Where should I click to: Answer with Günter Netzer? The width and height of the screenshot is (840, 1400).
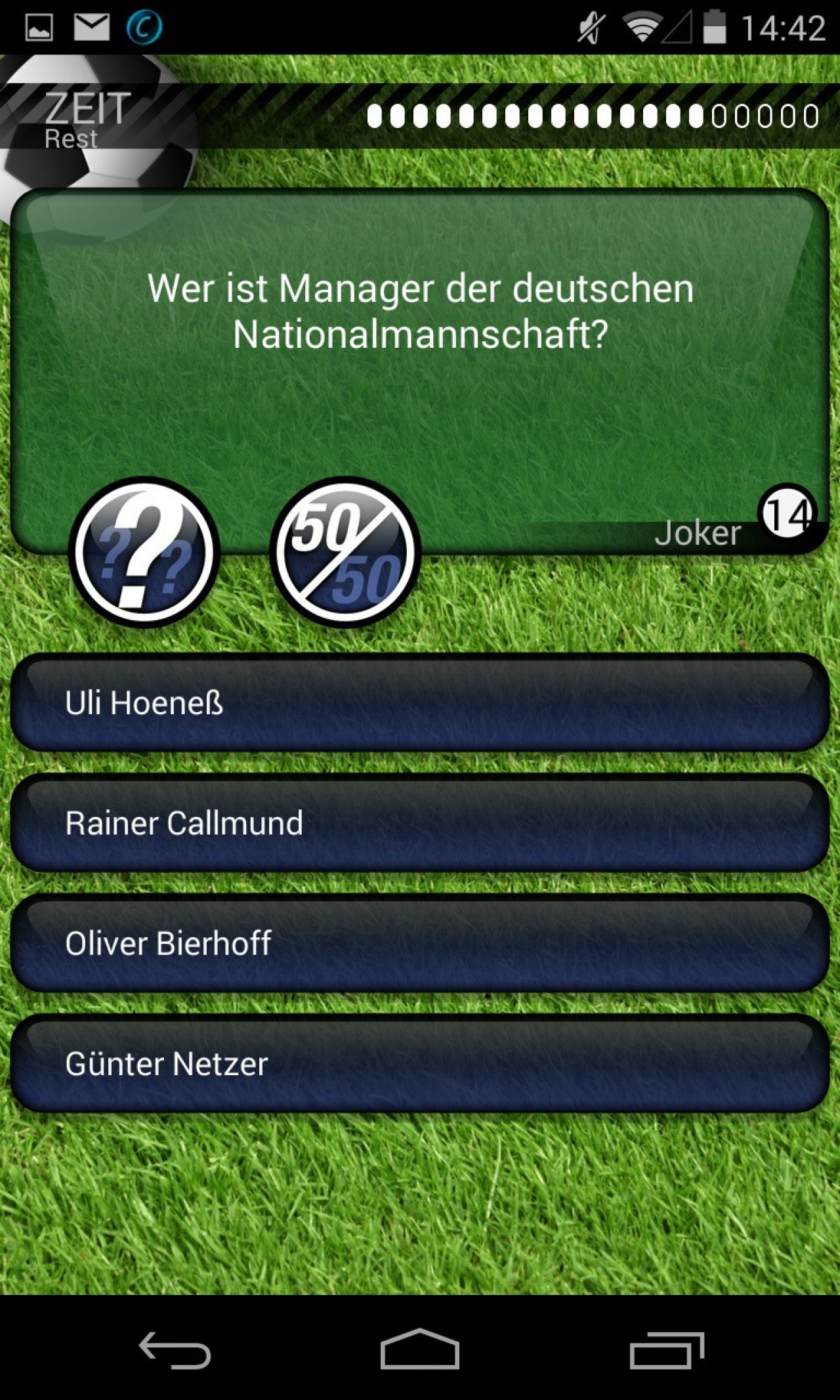tap(420, 1064)
